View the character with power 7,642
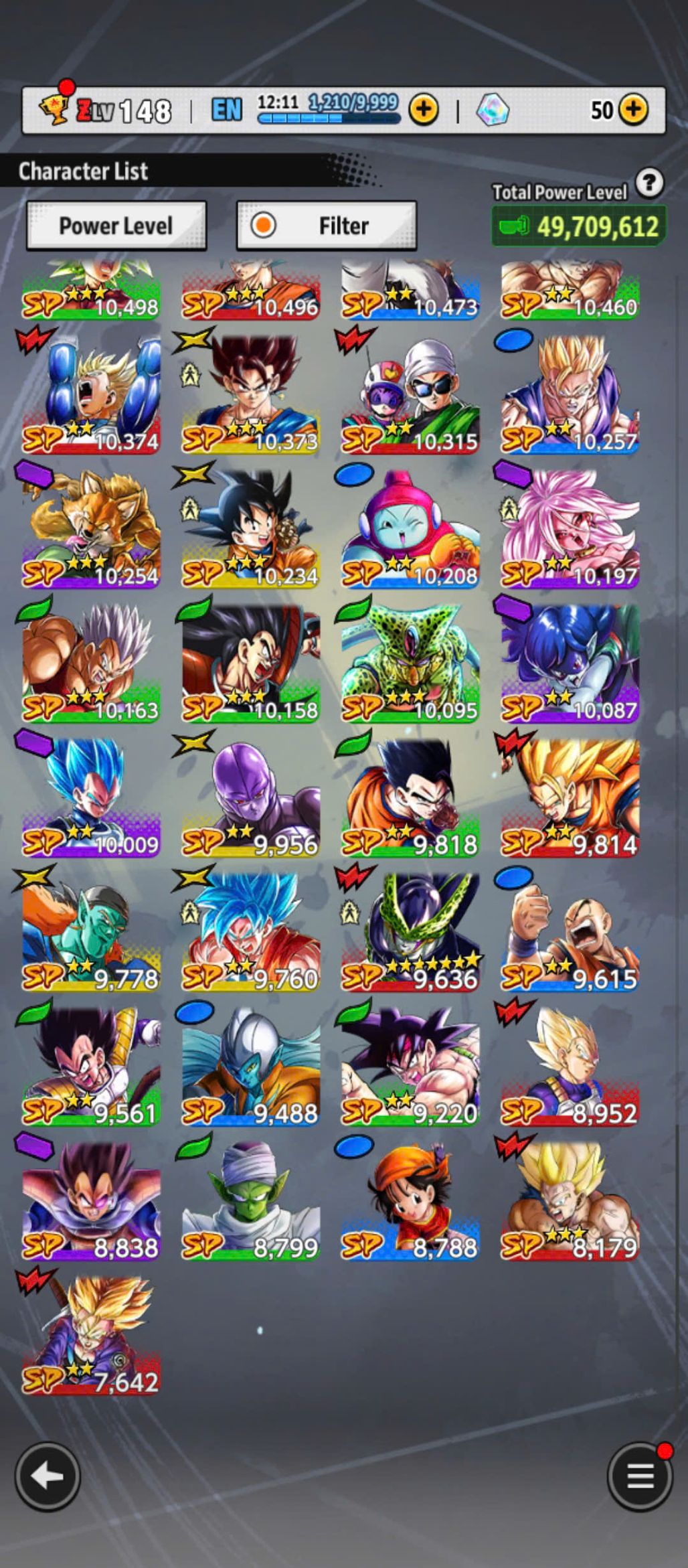The width and height of the screenshot is (688, 1568). 91,1334
